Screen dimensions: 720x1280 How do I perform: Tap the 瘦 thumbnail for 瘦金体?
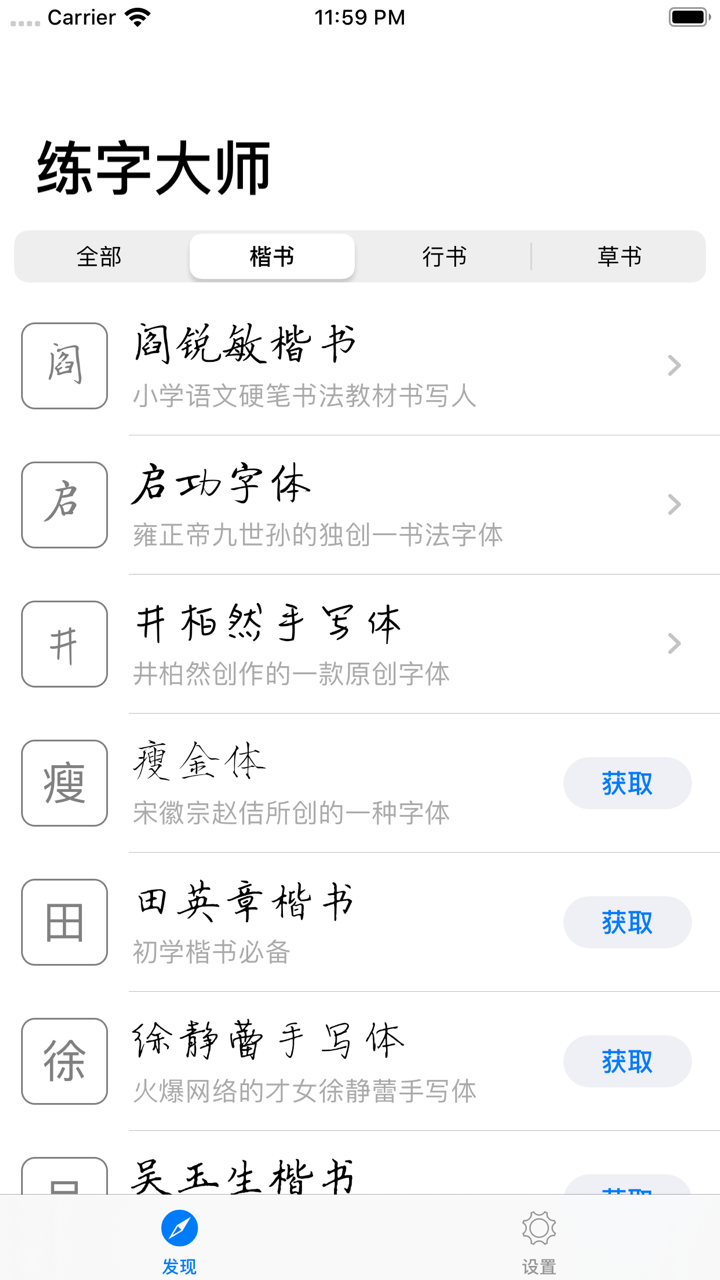tap(64, 783)
